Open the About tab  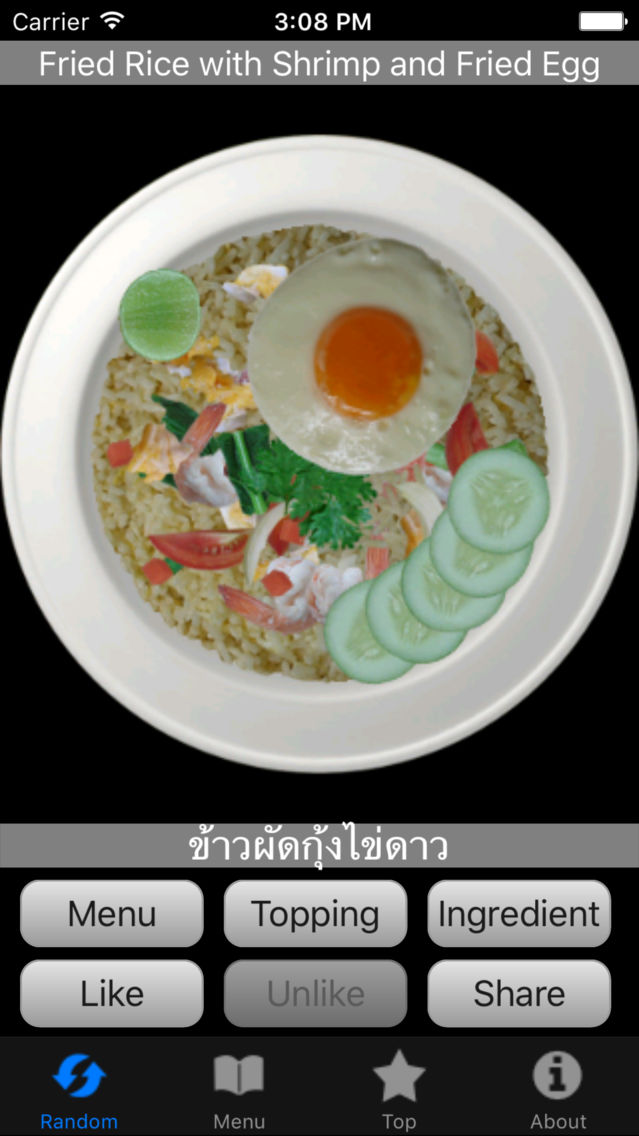[558, 1089]
